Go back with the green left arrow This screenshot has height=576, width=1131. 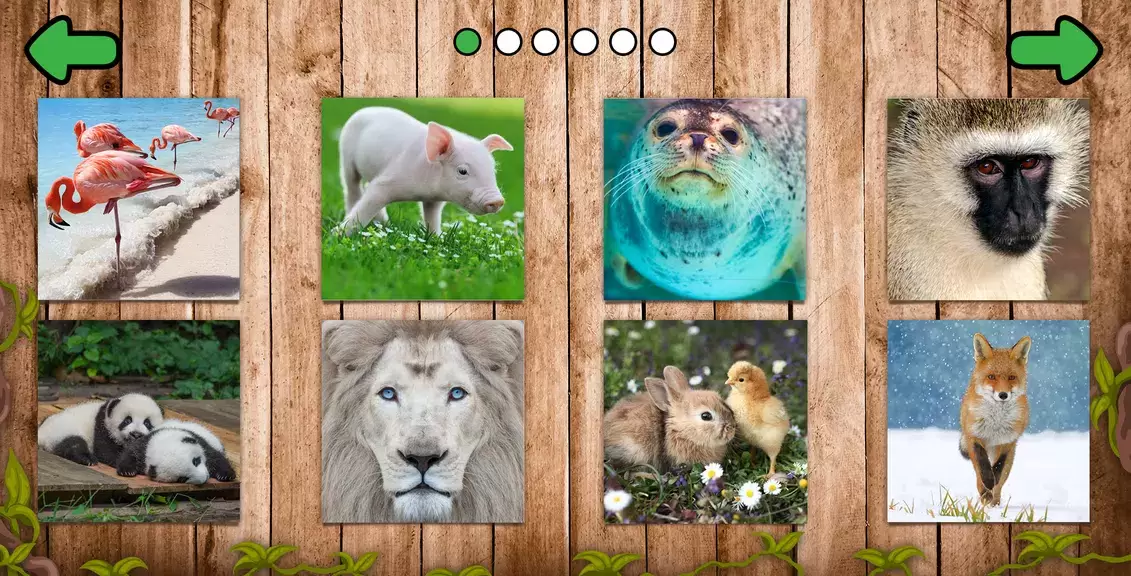pos(71,49)
